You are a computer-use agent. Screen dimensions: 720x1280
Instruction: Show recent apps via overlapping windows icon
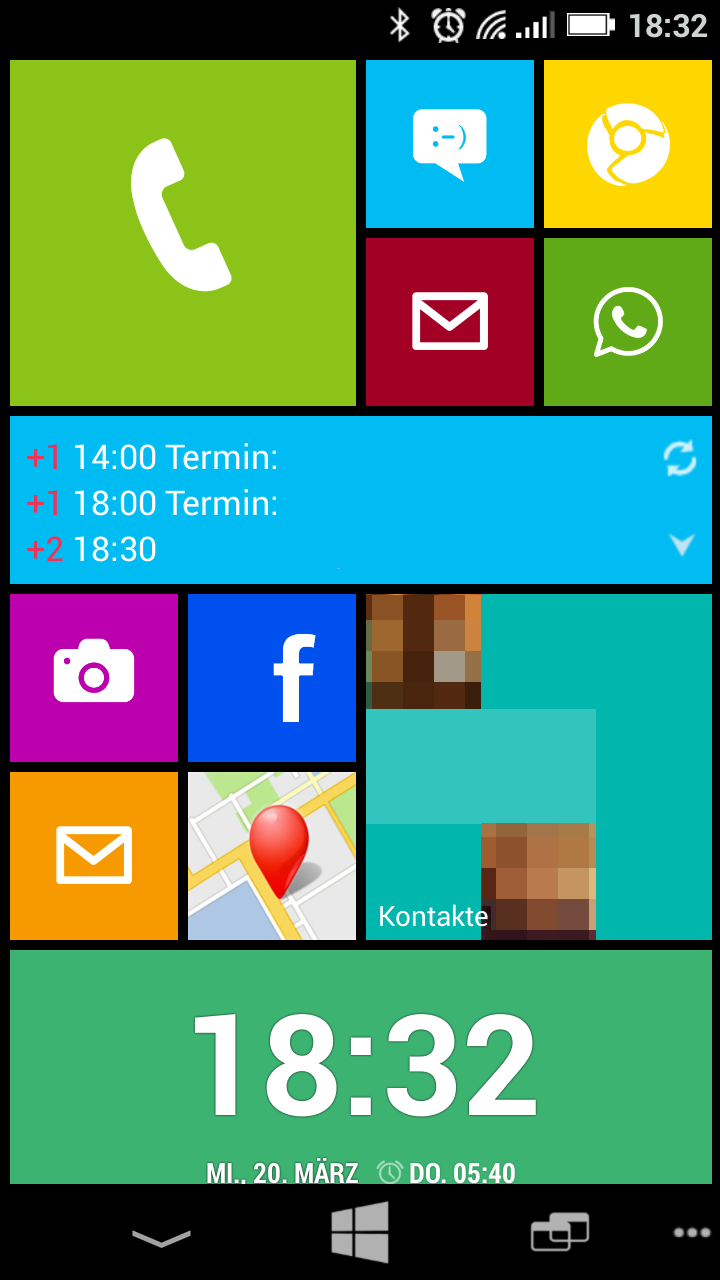click(x=559, y=1232)
